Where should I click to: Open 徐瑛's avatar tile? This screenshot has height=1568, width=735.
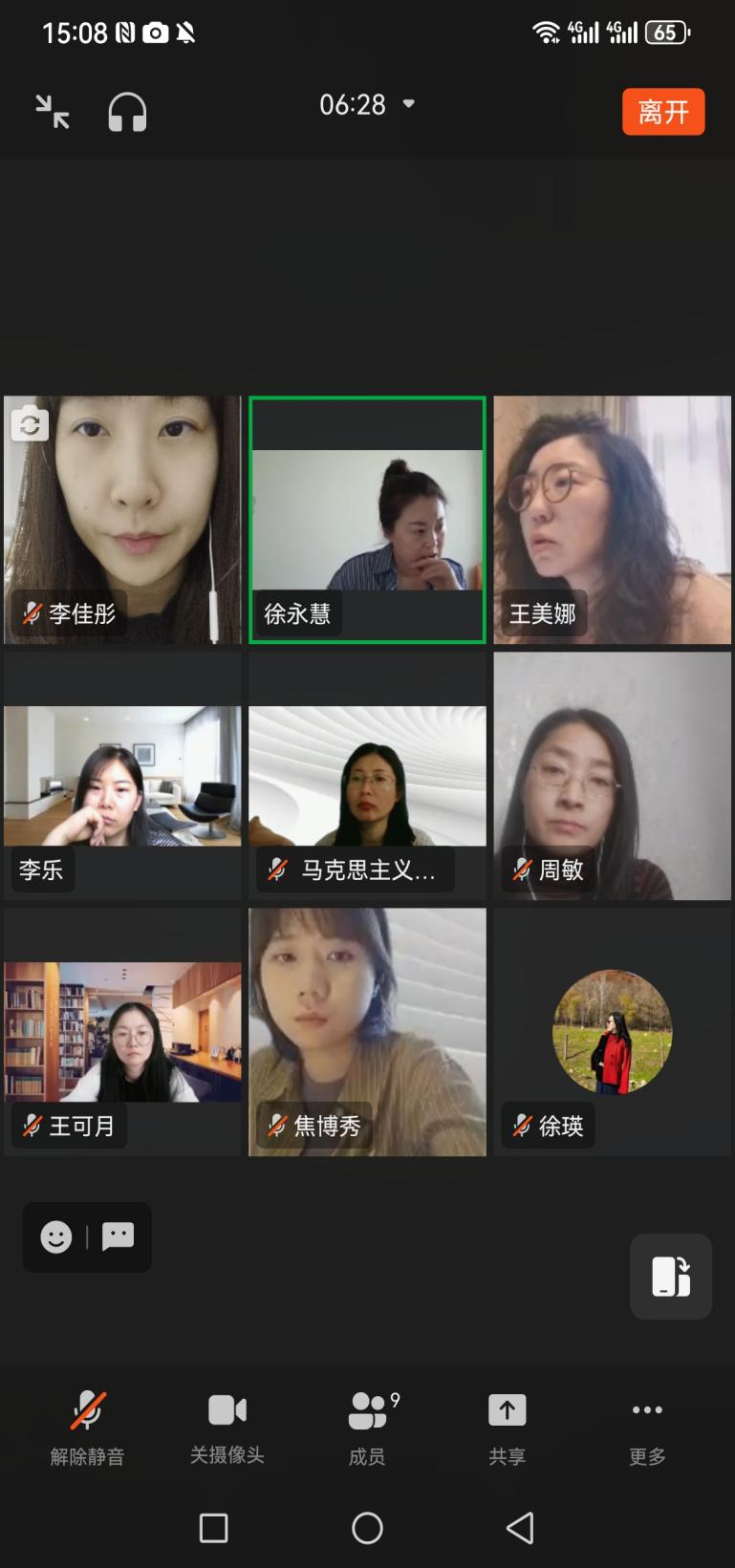click(x=612, y=1032)
